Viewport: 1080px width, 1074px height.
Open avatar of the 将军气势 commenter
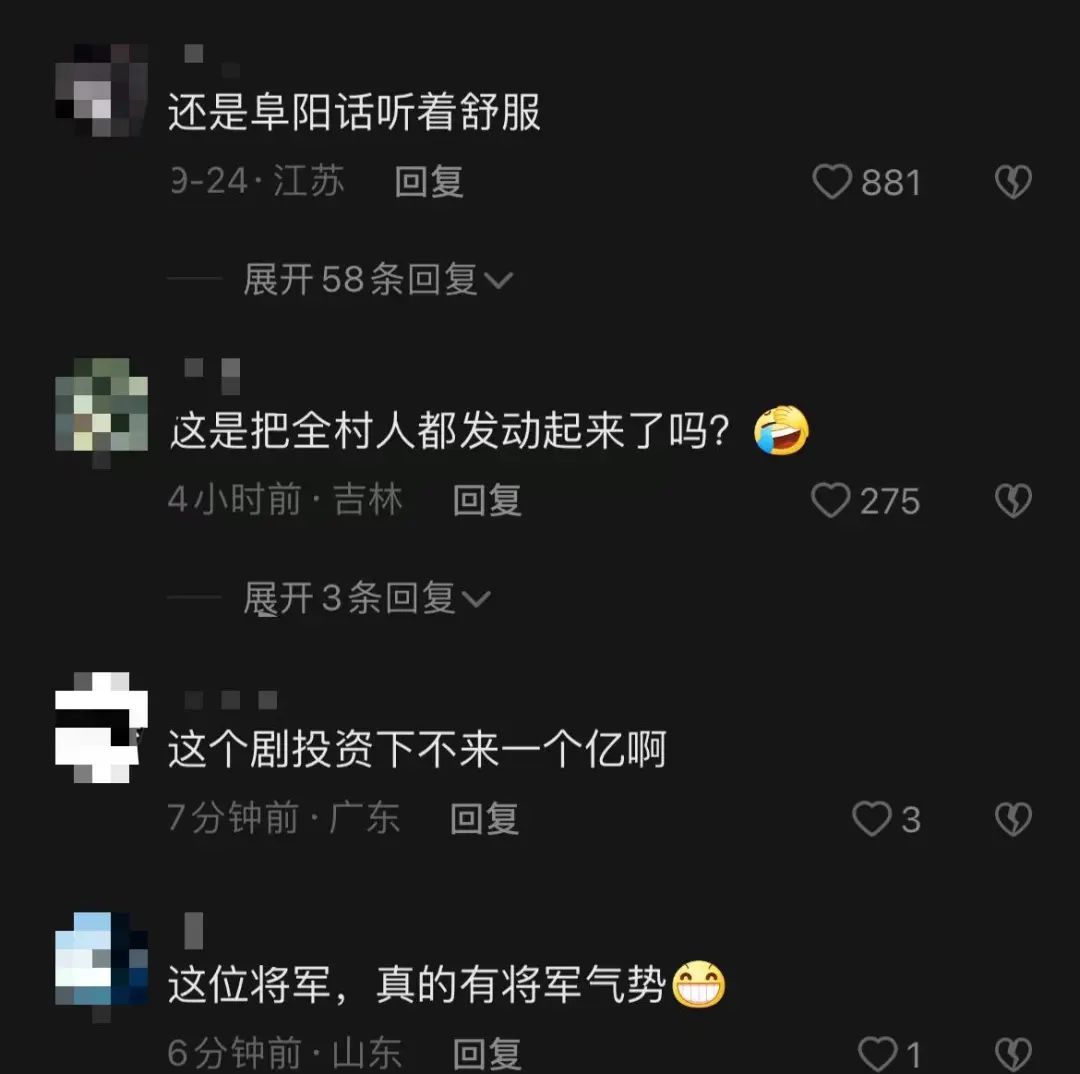[x=100, y=960]
